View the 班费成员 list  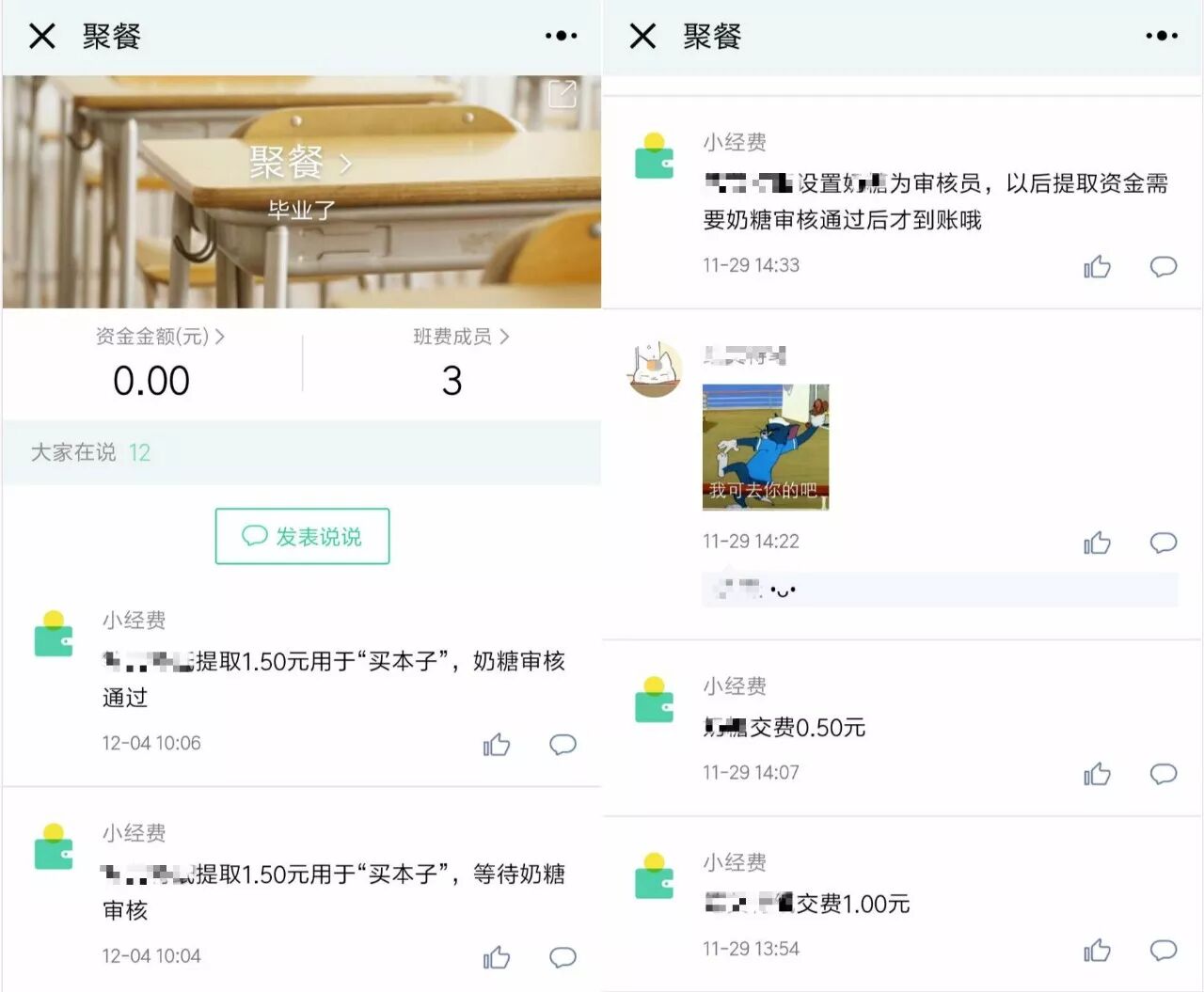click(461, 337)
